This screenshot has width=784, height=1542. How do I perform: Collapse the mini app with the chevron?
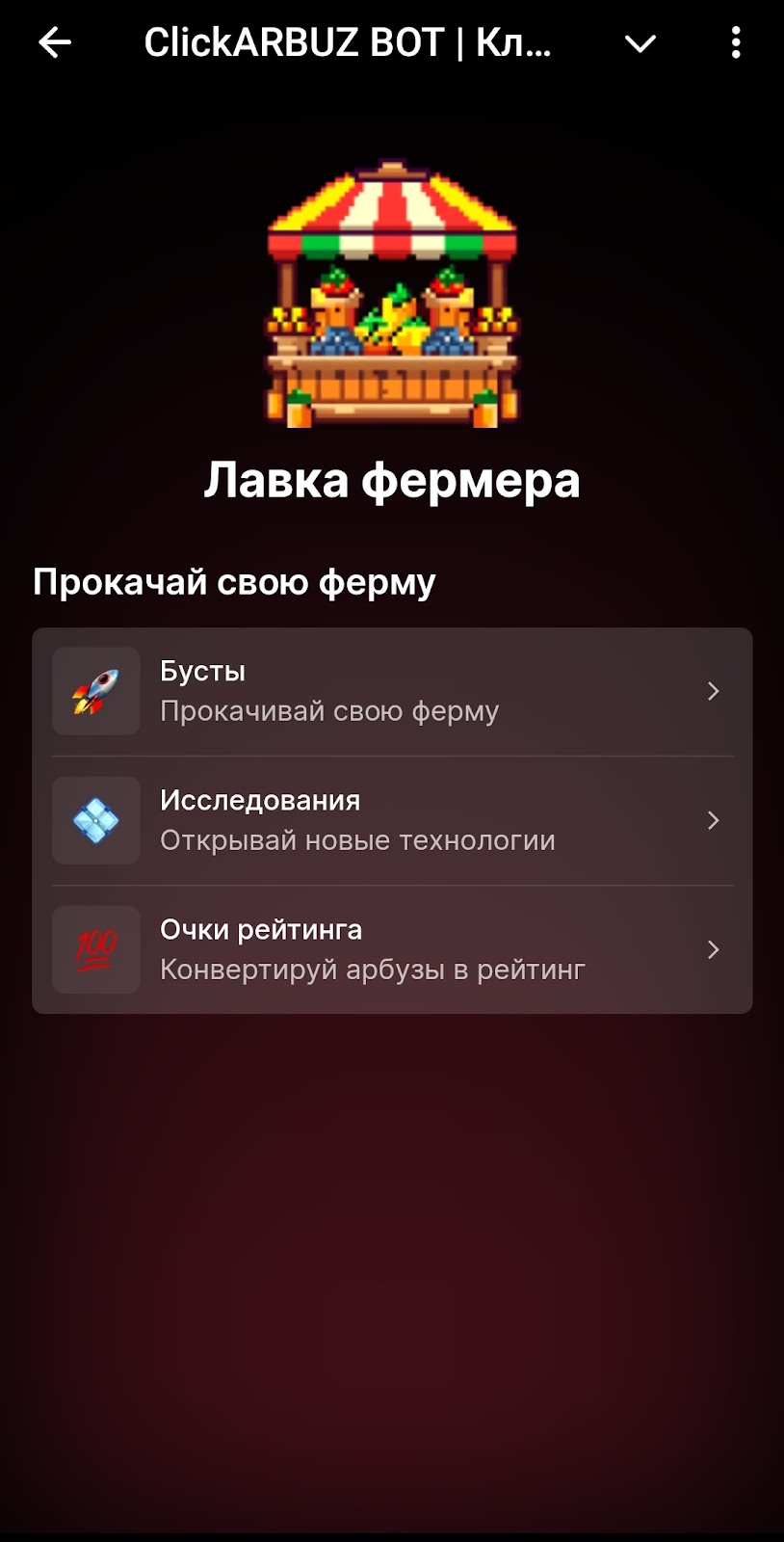[640, 43]
